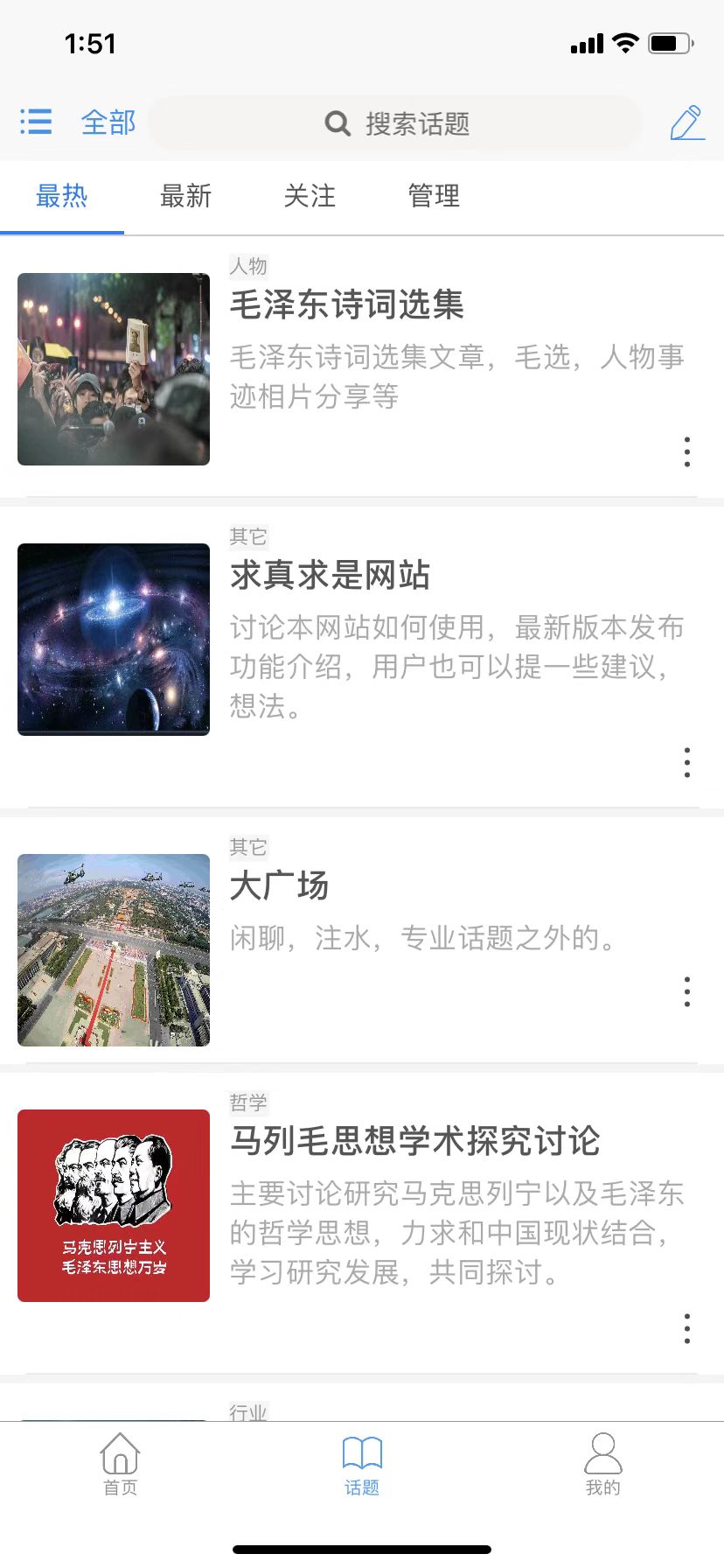Switch to the 最新 tab
724x1568 pixels.
click(185, 196)
